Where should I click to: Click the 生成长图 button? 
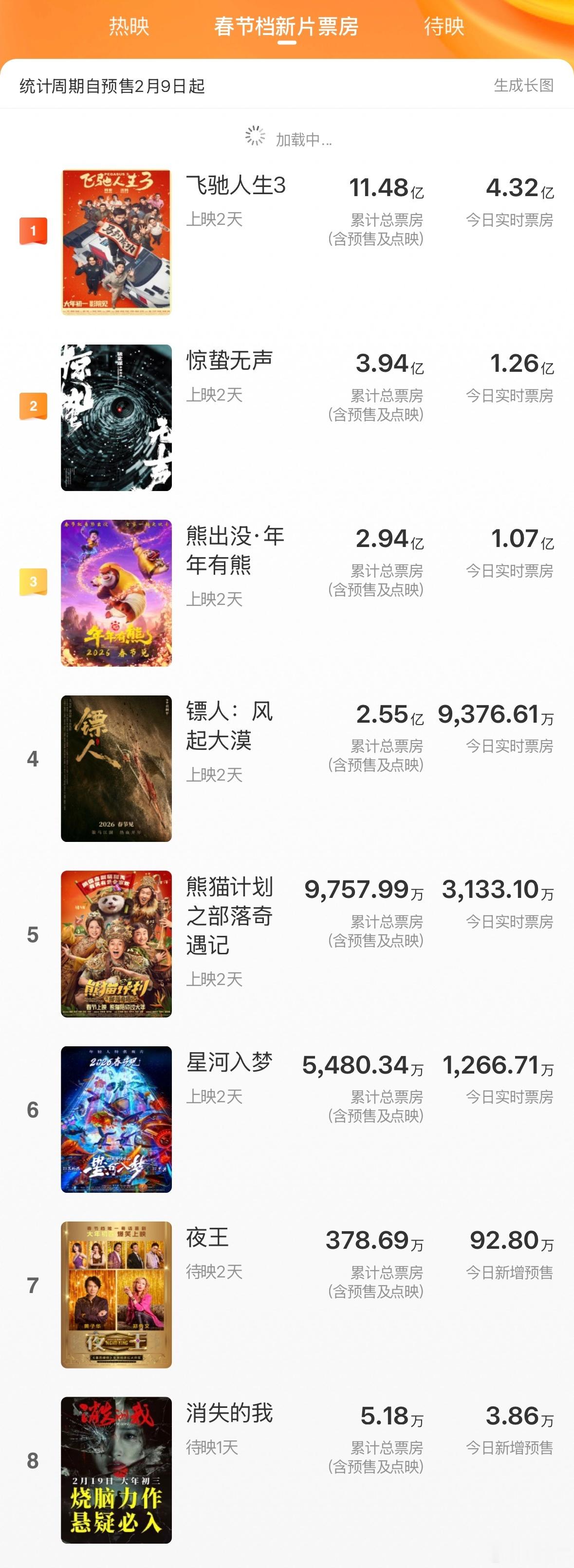[523, 87]
